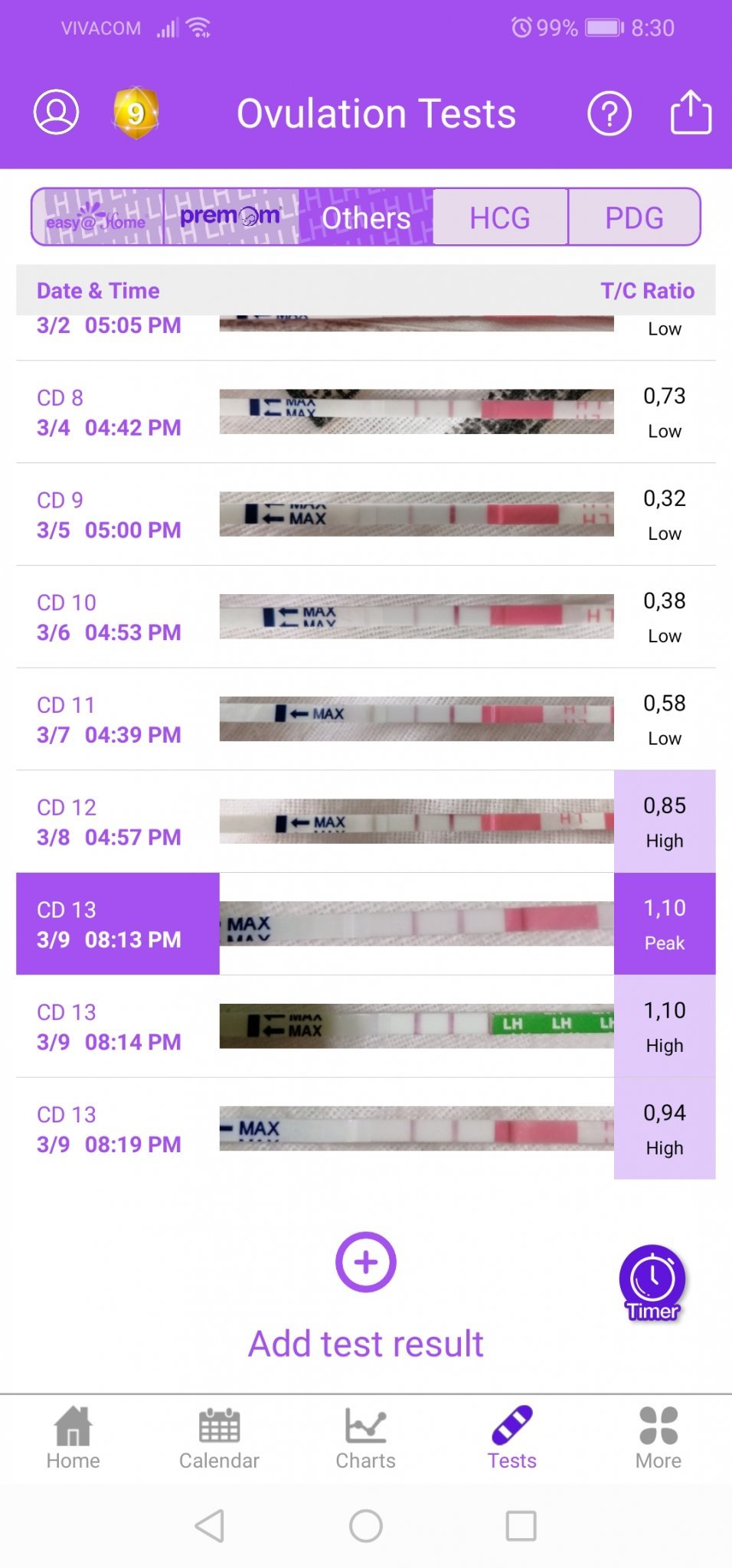Open the help question mark

[609, 114]
